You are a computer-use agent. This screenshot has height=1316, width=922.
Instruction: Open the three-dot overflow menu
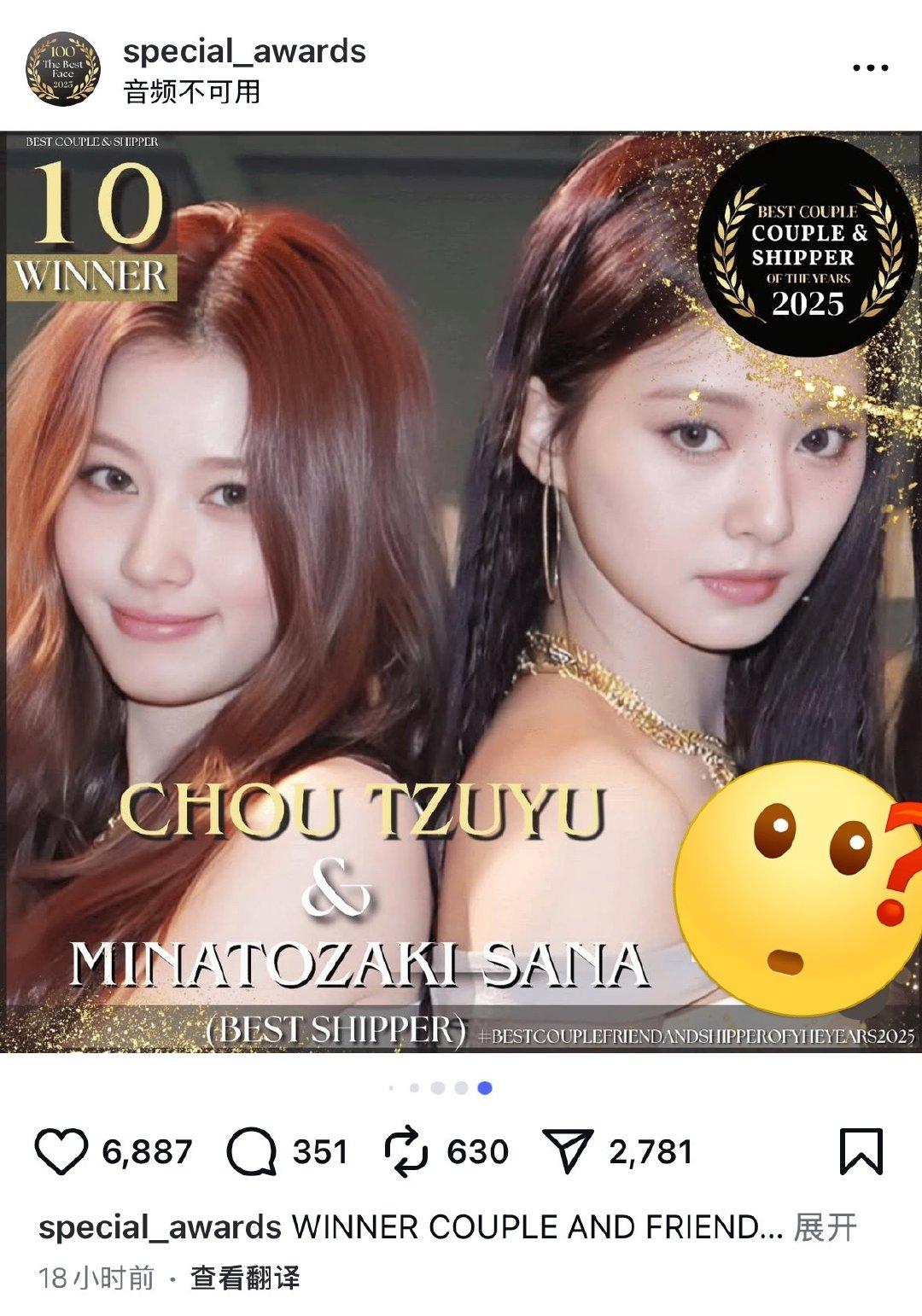870,68
